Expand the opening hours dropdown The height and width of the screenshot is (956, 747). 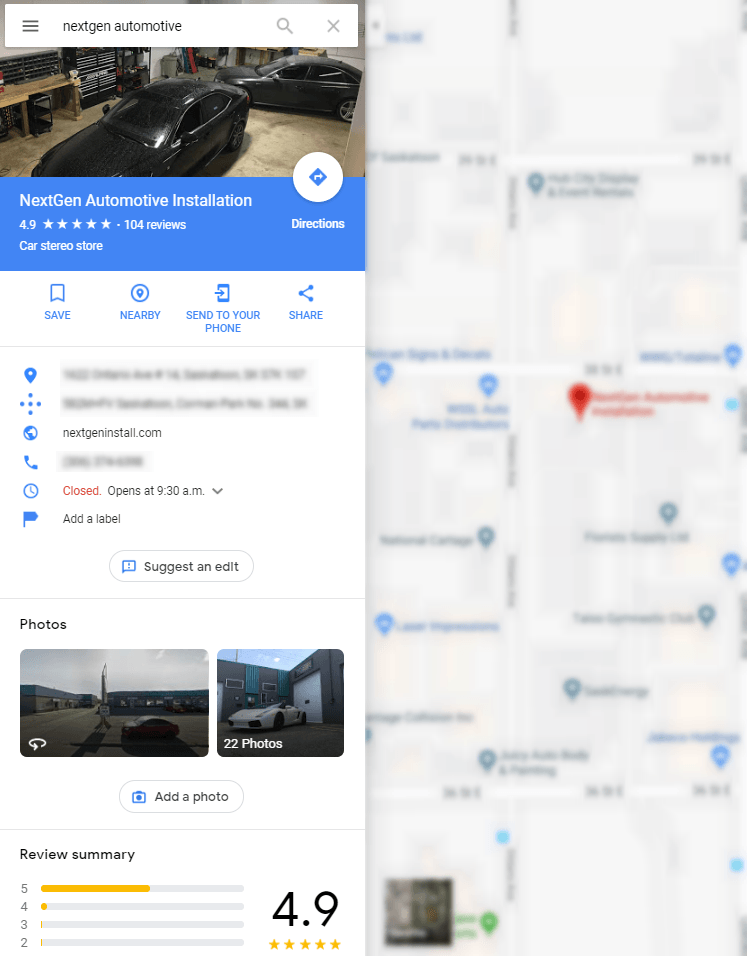tap(218, 491)
